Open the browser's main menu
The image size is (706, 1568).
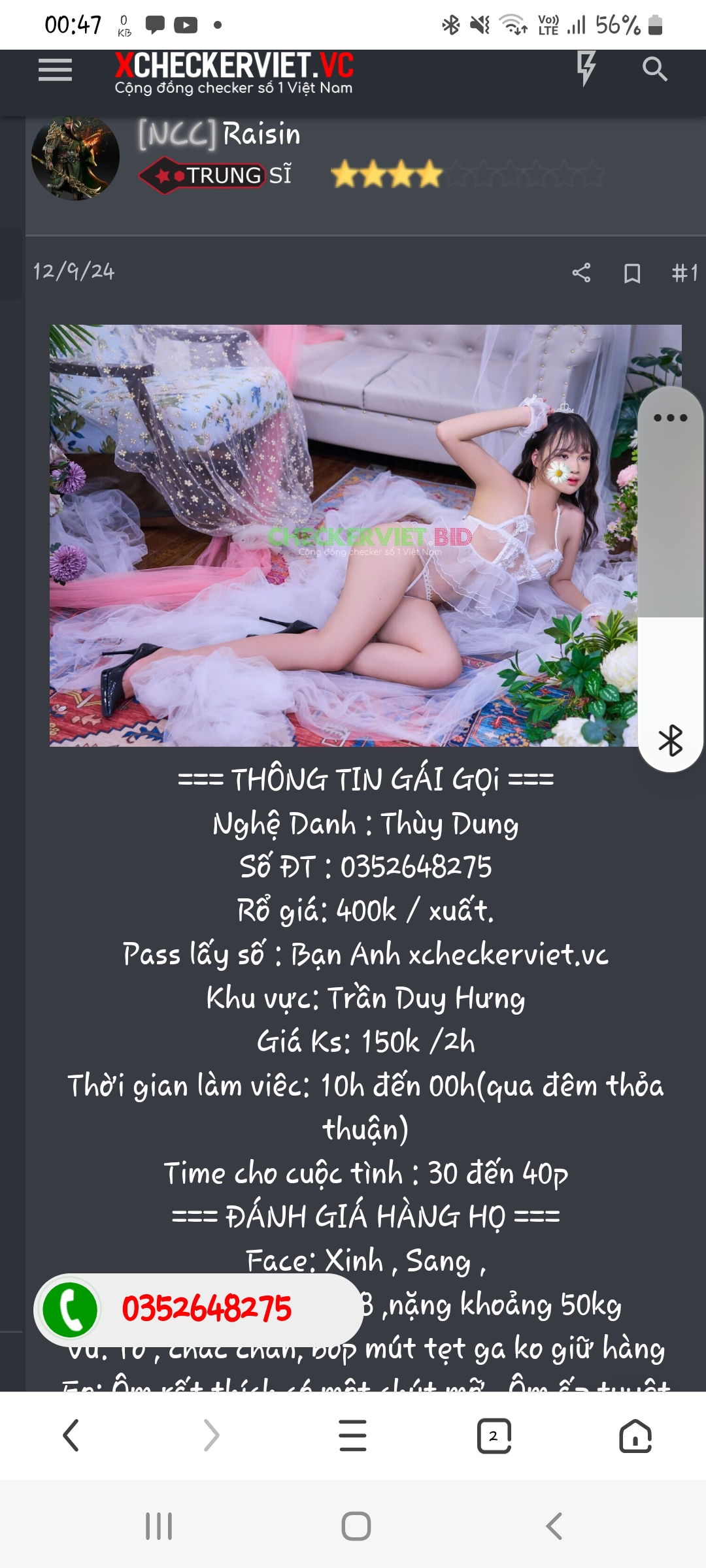(x=353, y=1435)
